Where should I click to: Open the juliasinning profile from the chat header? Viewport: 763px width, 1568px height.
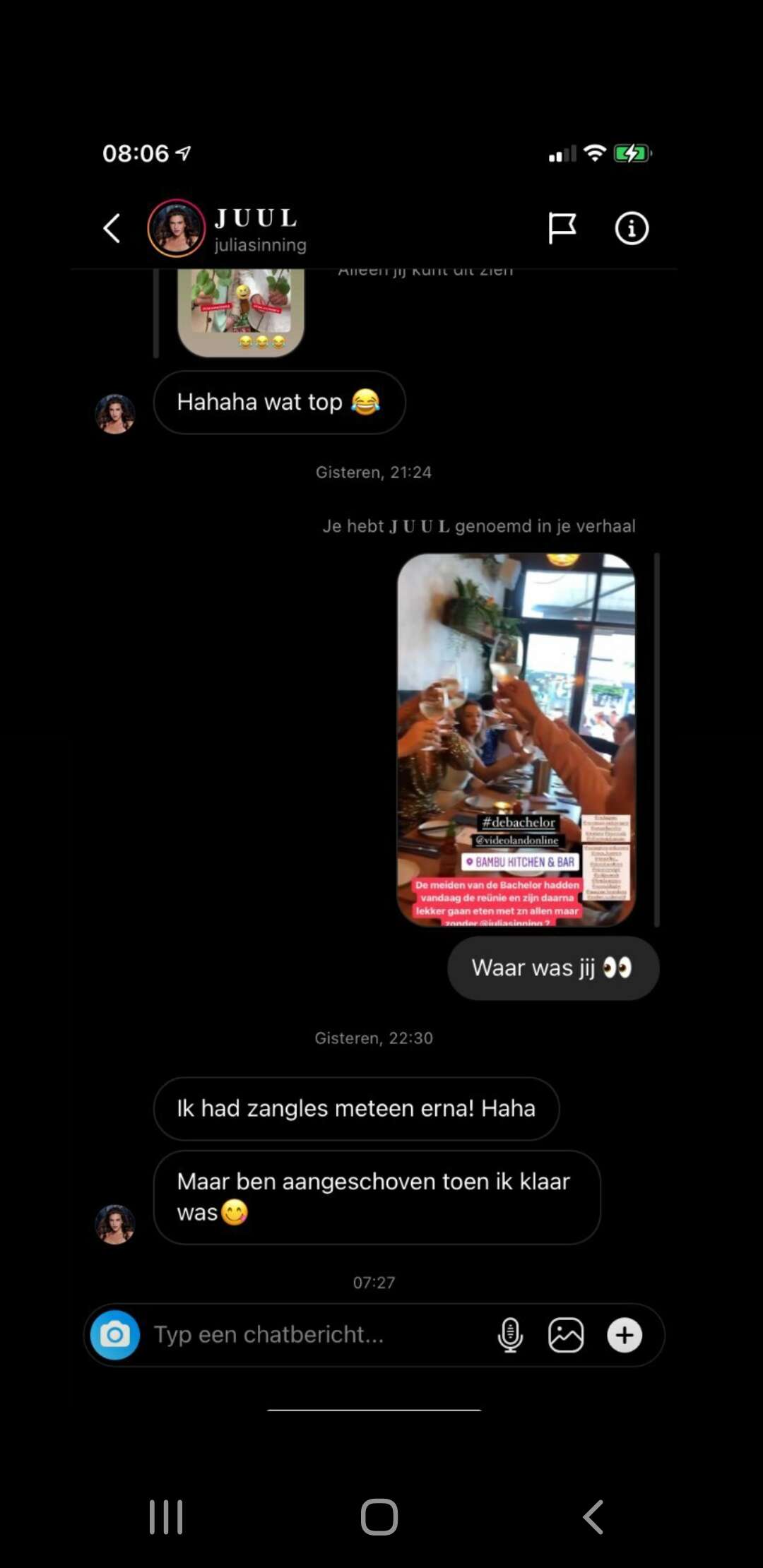227,228
